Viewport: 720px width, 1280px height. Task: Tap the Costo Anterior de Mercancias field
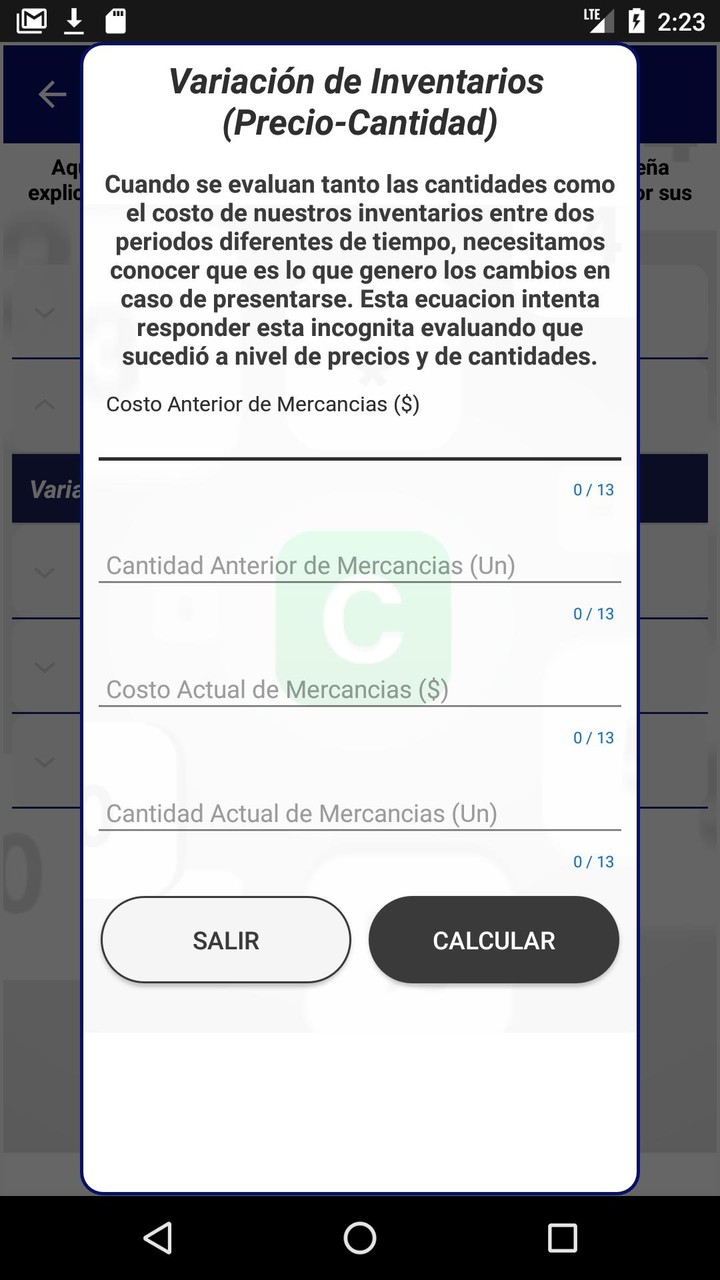click(360, 435)
